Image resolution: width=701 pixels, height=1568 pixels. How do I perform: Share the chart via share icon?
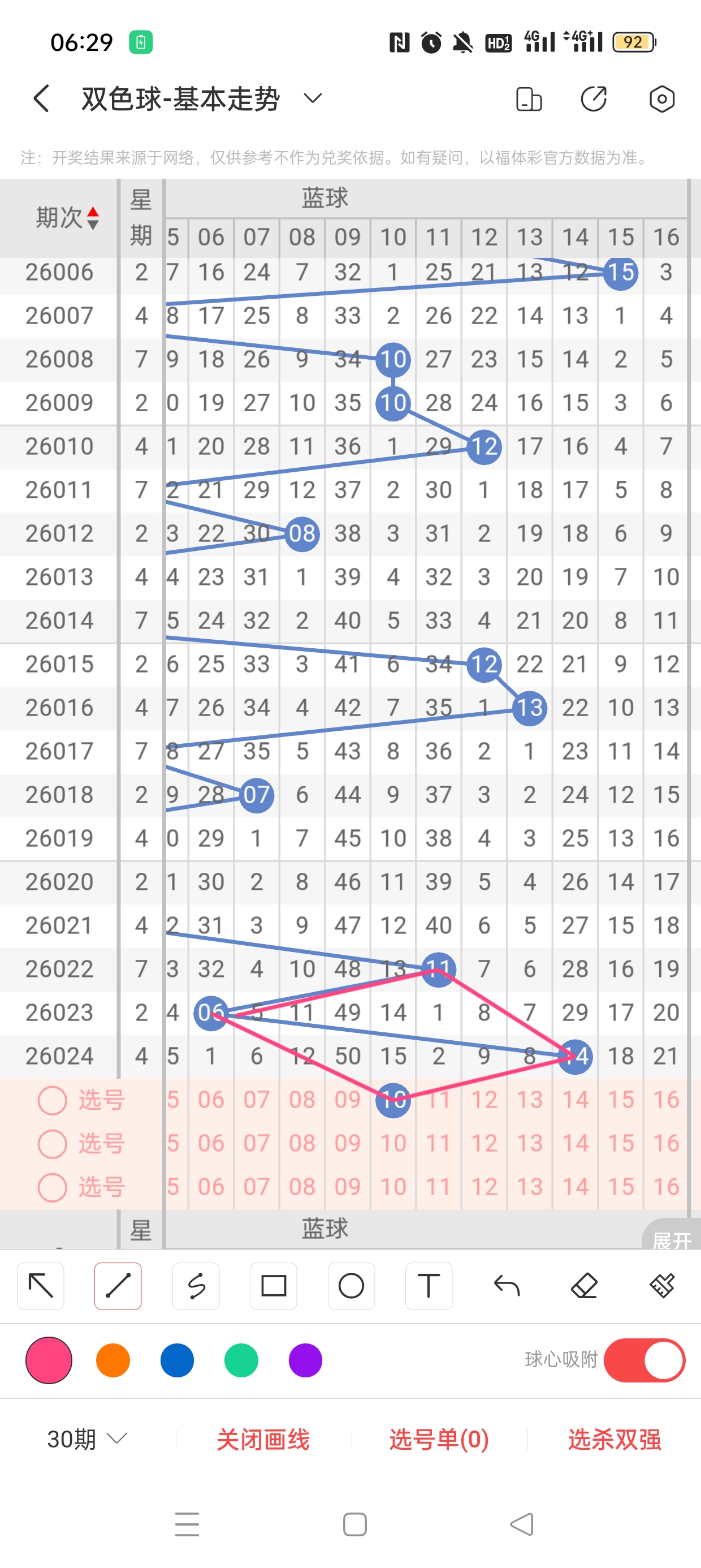594,99
